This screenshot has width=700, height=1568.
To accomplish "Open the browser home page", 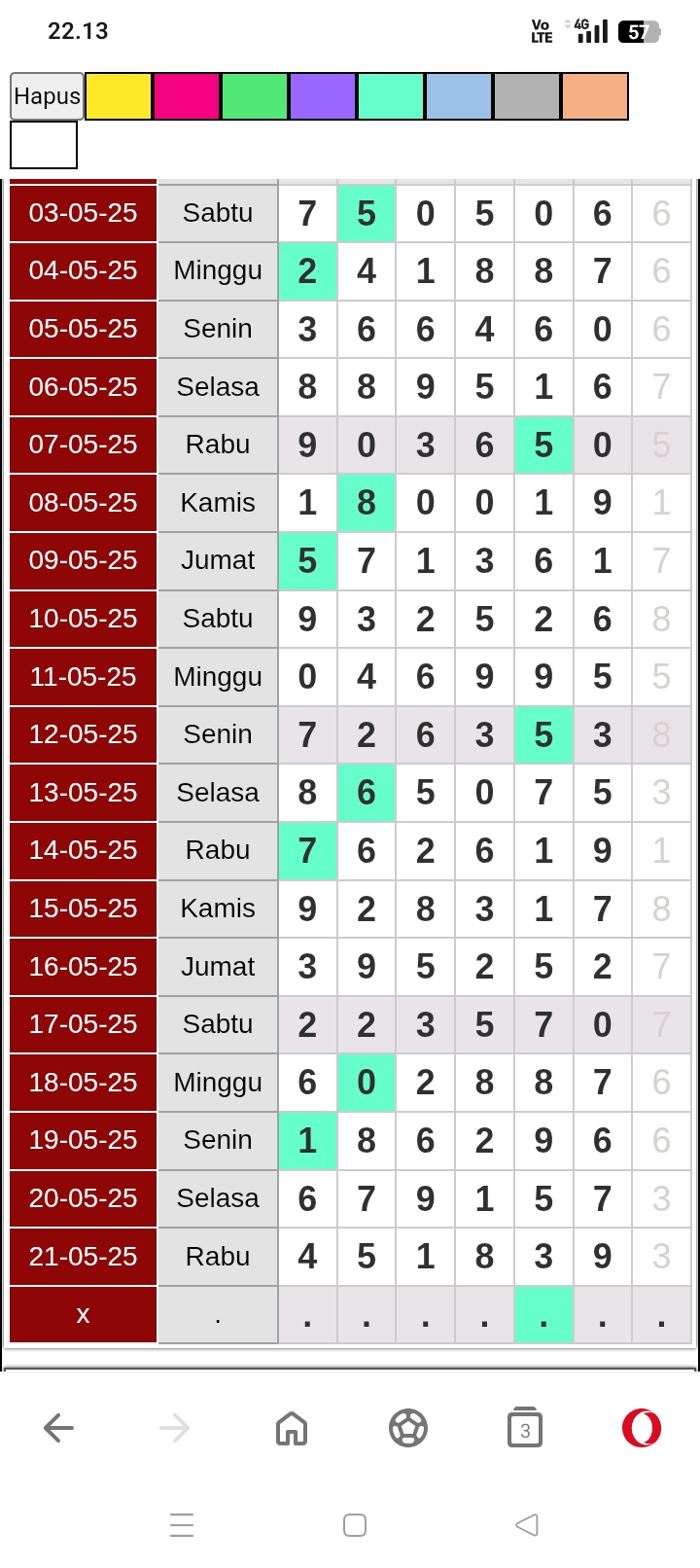I will pos(292,1428).
